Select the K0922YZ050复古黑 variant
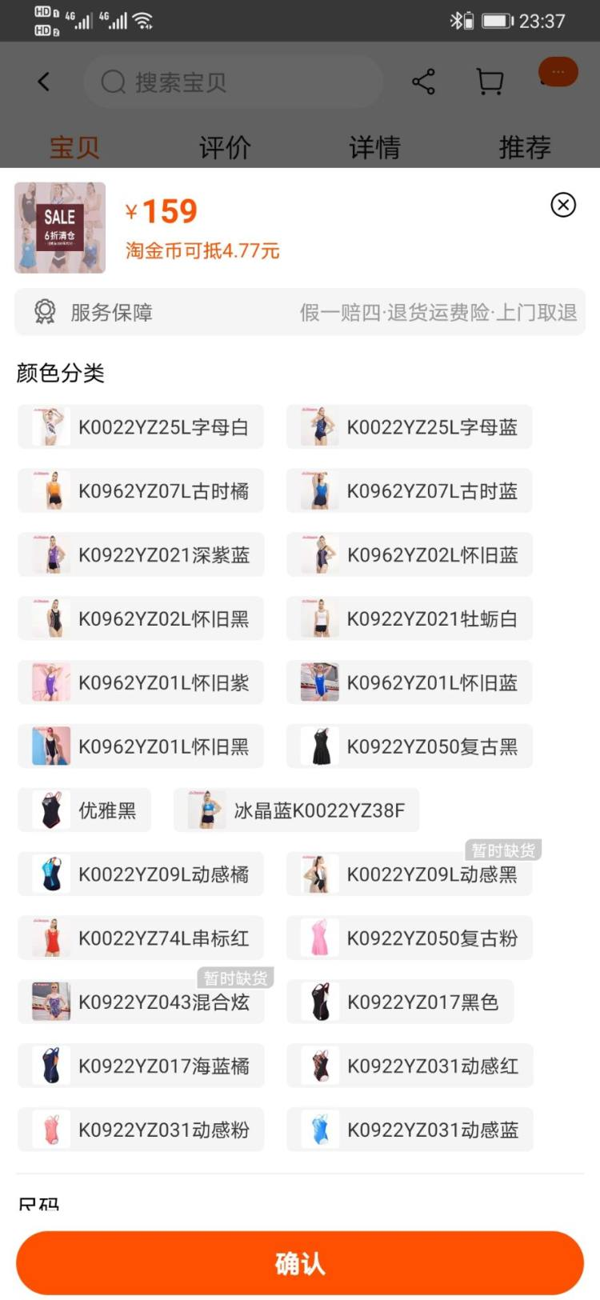Screen dimensions: 600x1300 (409, 747)
